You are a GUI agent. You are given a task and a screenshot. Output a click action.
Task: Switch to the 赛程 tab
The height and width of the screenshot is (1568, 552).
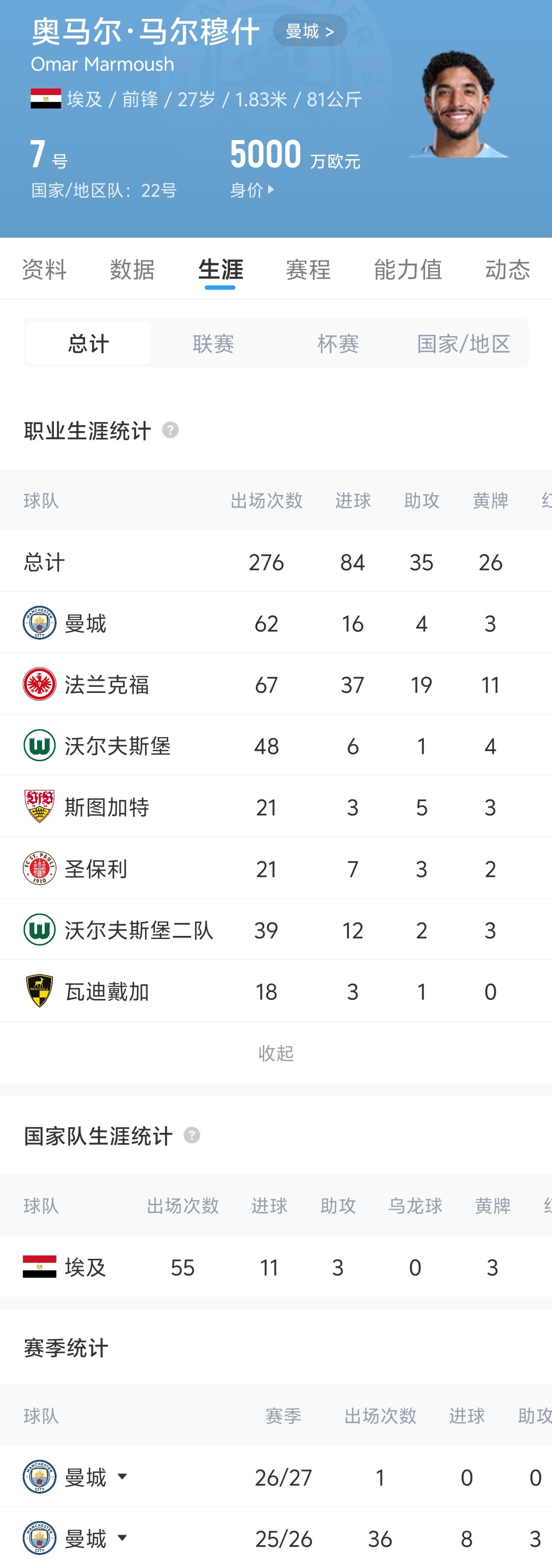(308, 269)
